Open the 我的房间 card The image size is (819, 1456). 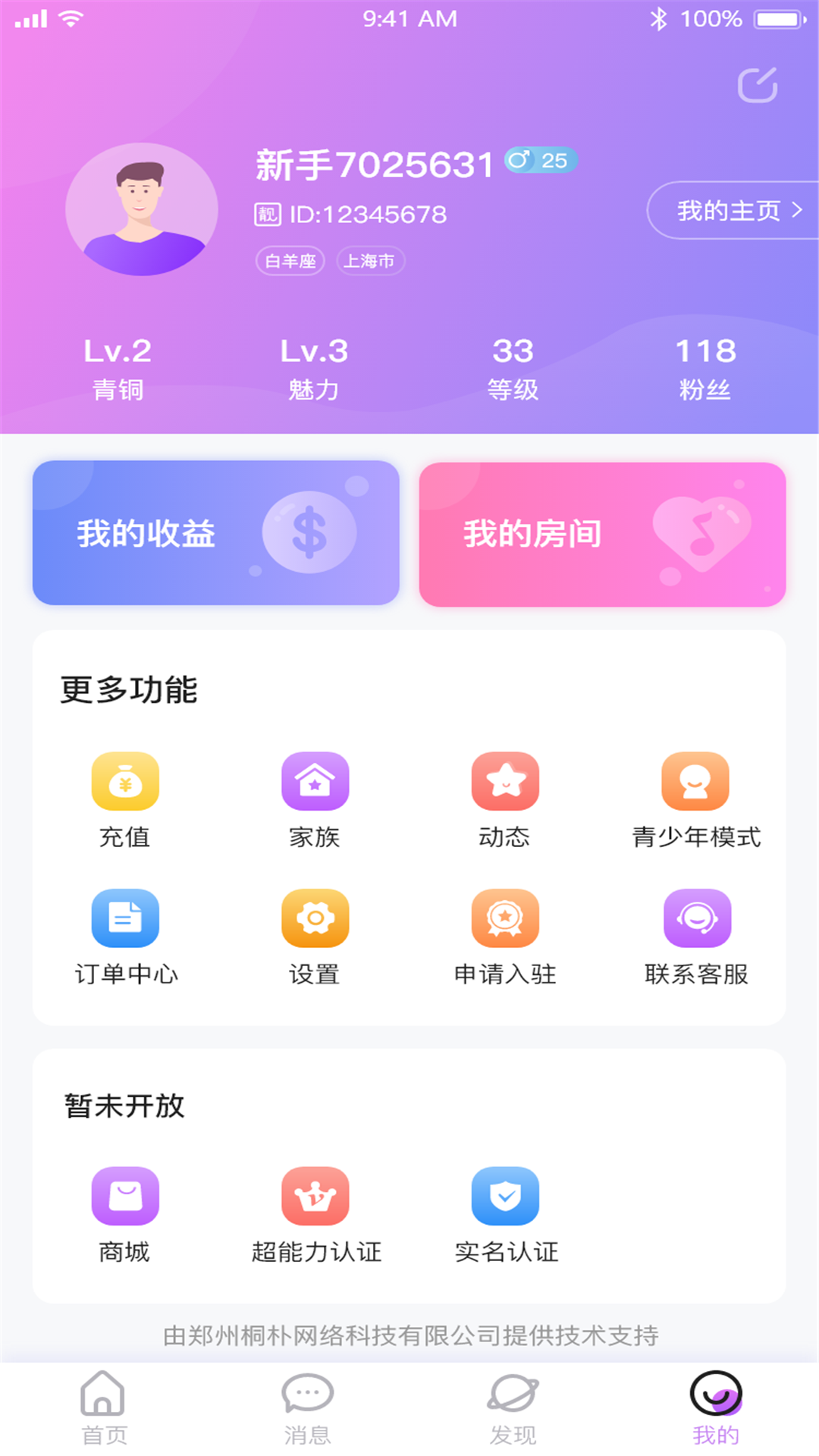[602, 534]
